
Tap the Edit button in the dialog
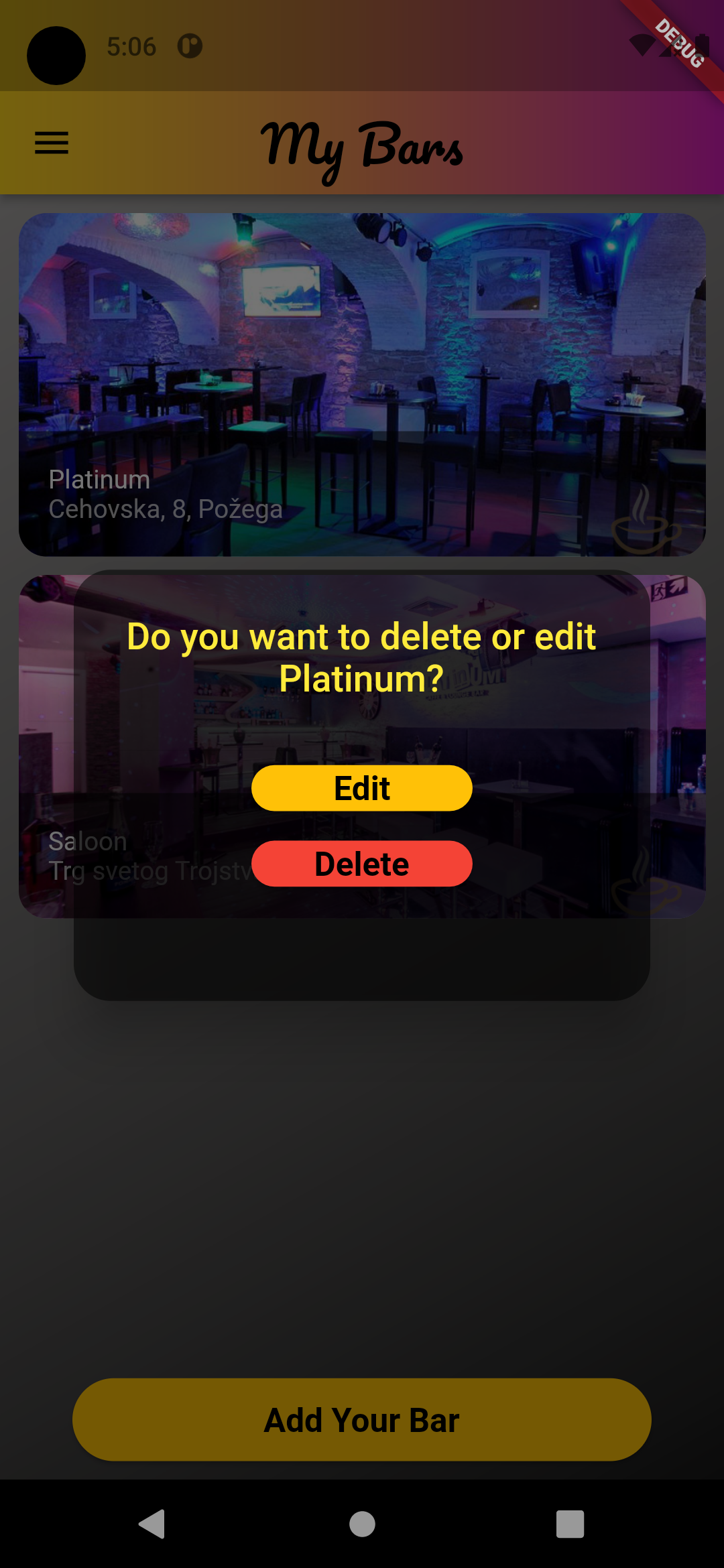point(362,788)
